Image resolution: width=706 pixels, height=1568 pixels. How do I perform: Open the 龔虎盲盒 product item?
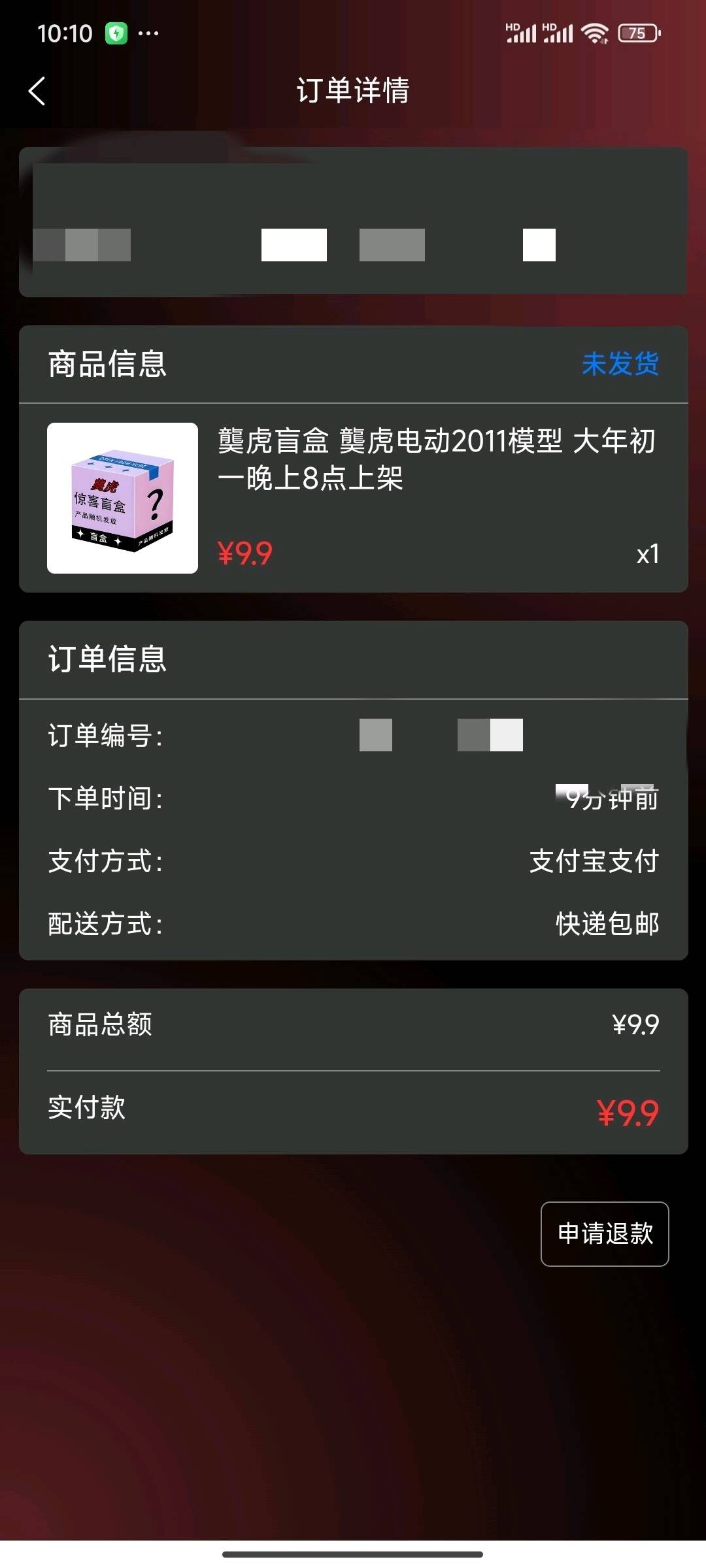point(353,498)
